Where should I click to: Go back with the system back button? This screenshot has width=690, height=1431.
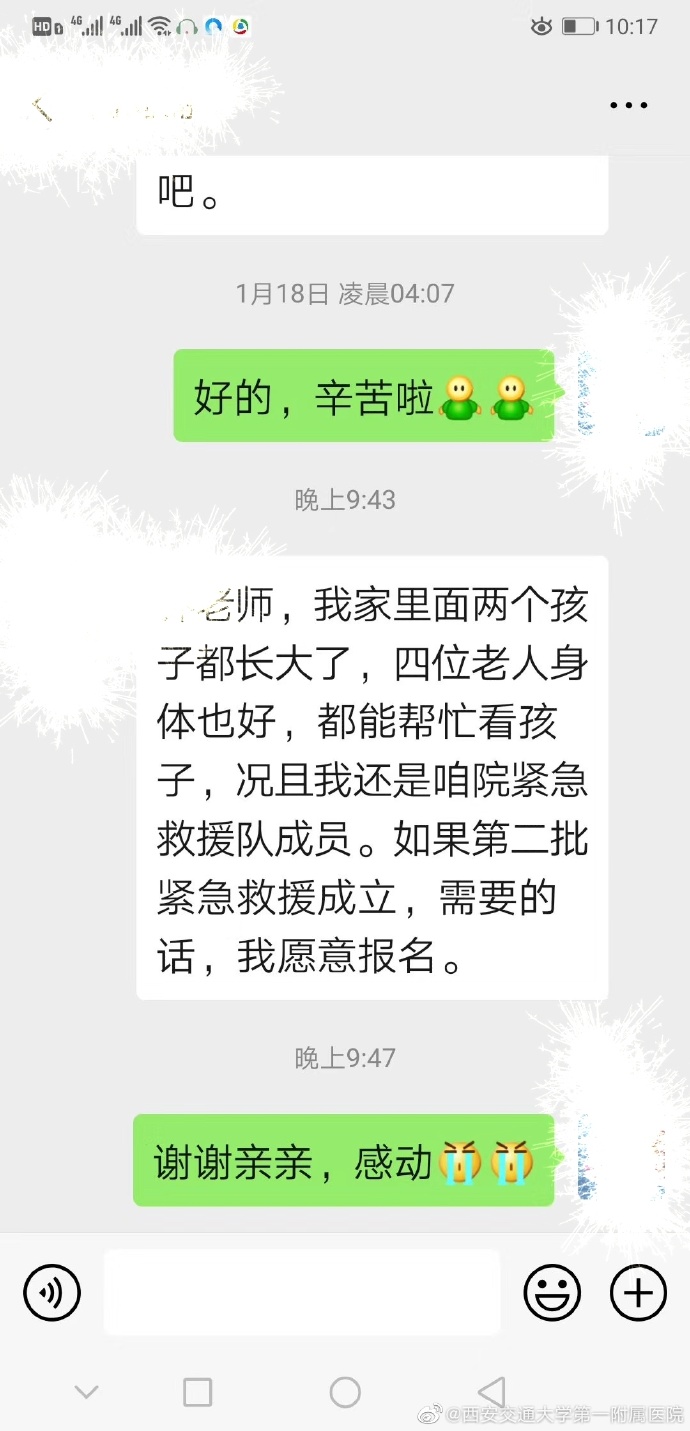(x=491, y=1392)
